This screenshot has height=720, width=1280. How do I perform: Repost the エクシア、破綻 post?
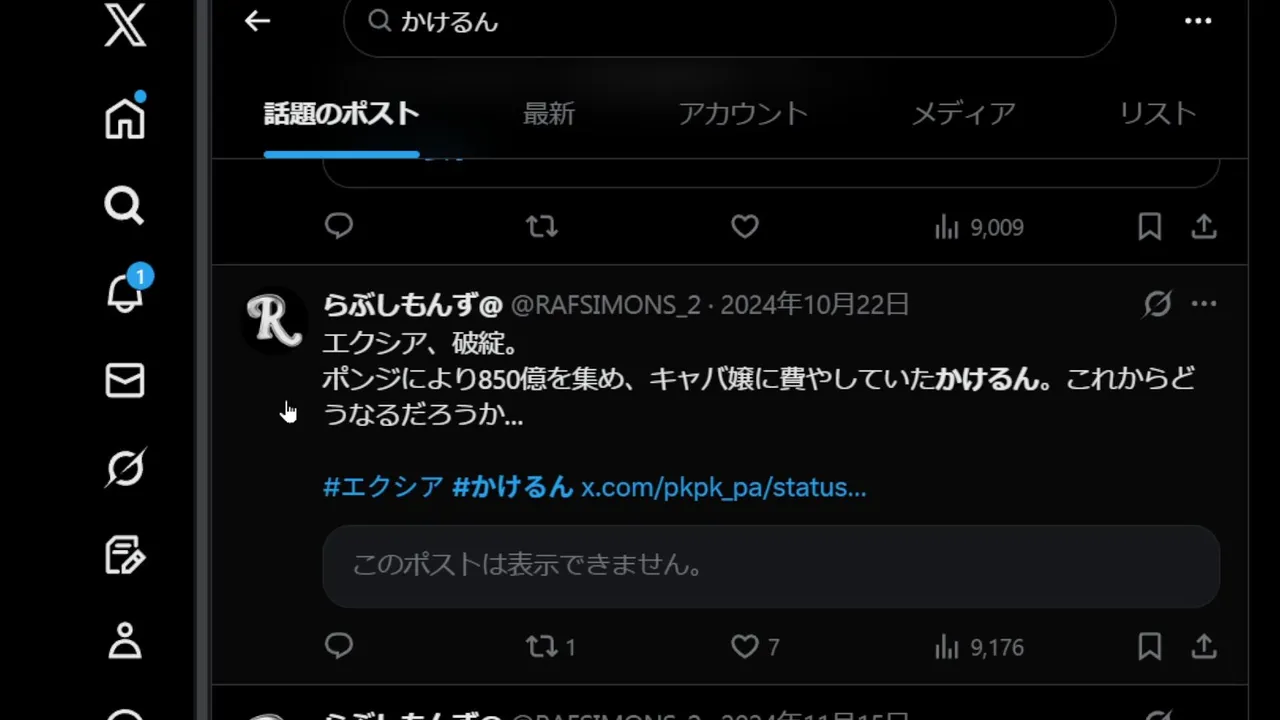(x=542, y=647)
